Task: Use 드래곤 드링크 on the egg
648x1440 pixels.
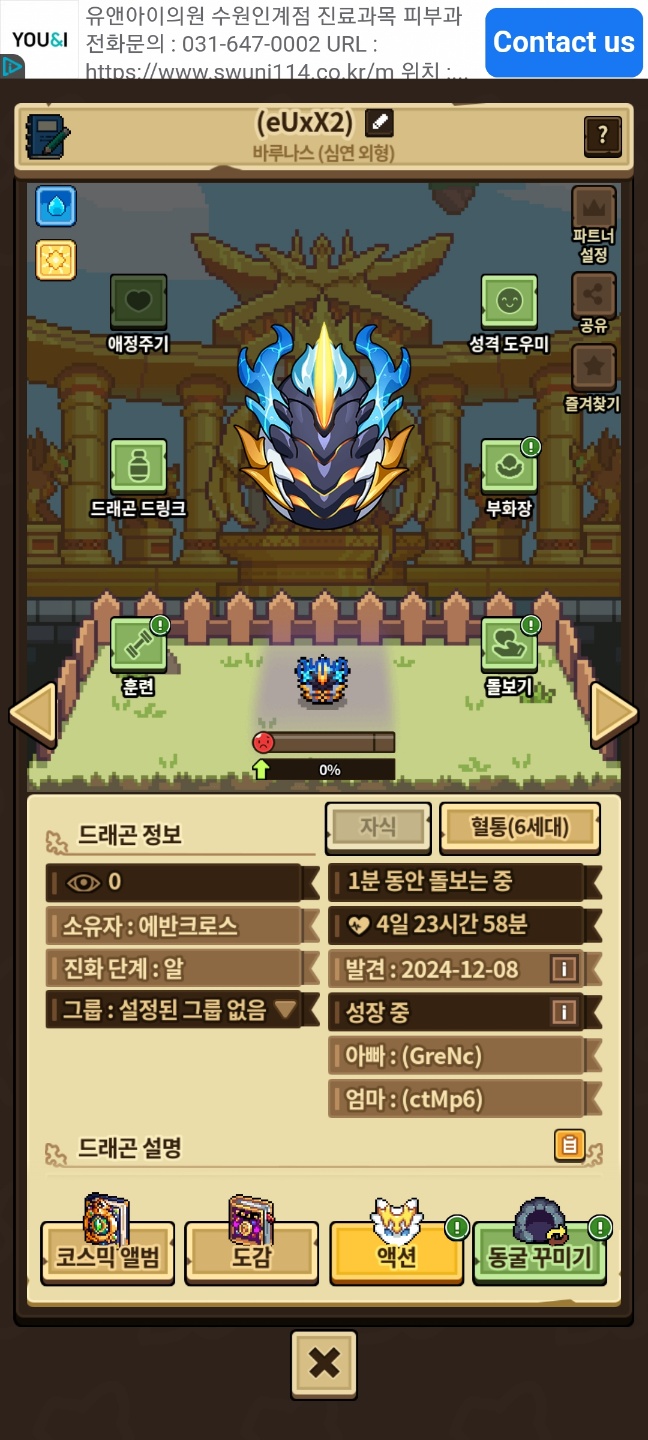Action: tap(138, 467)
